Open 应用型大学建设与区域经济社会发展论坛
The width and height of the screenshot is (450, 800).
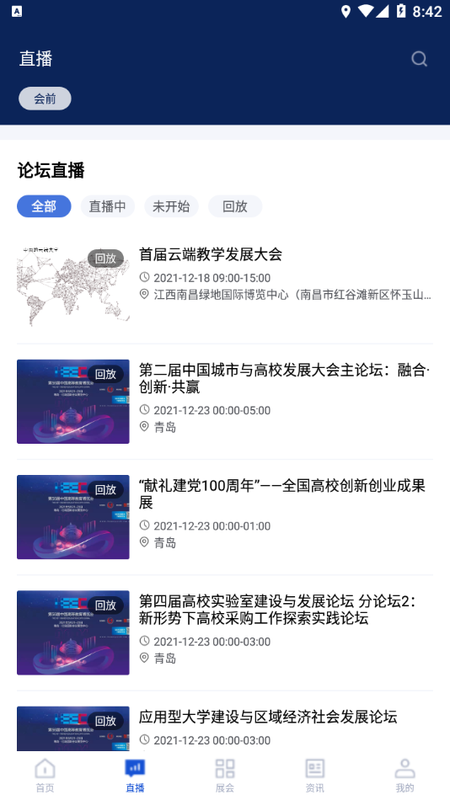pos(224,727)
